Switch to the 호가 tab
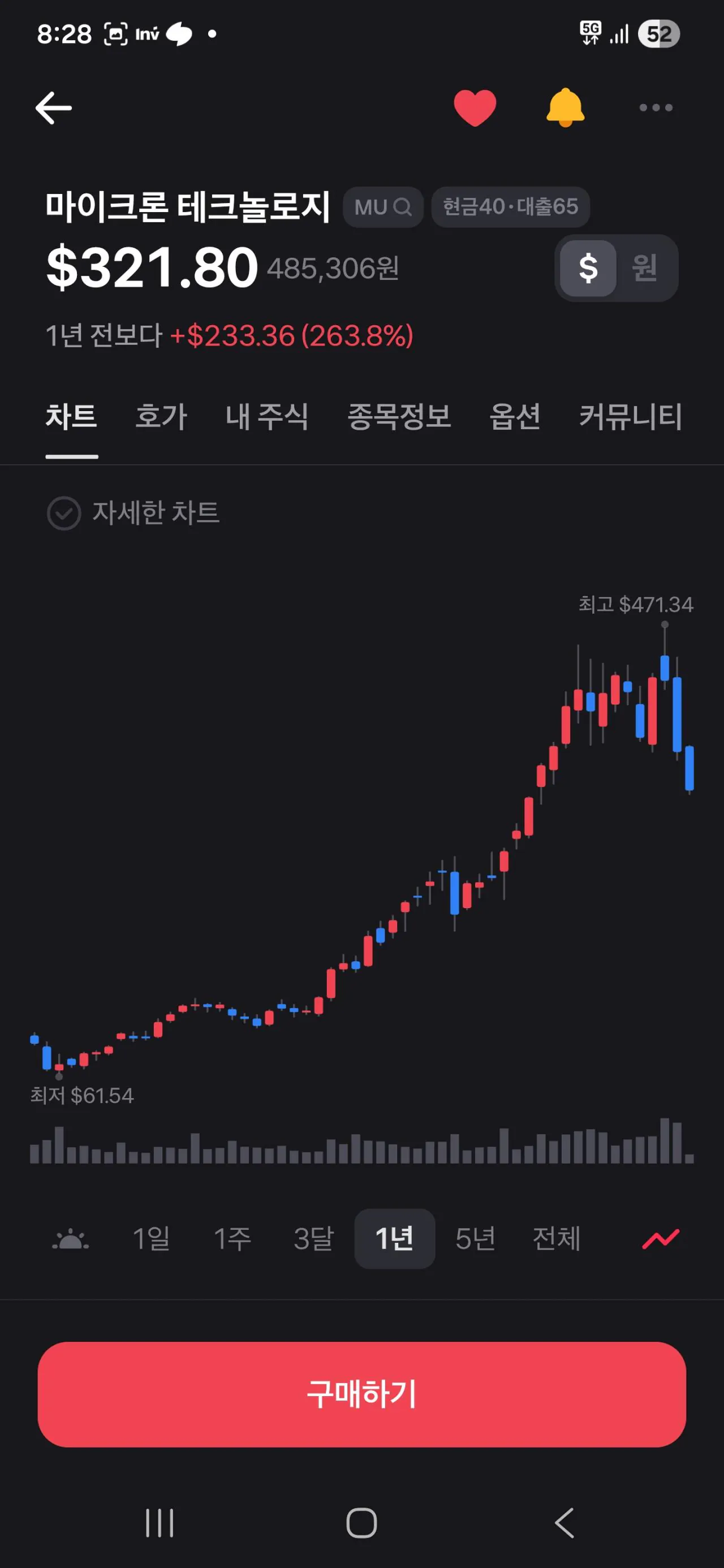 (x=161, y=417)
